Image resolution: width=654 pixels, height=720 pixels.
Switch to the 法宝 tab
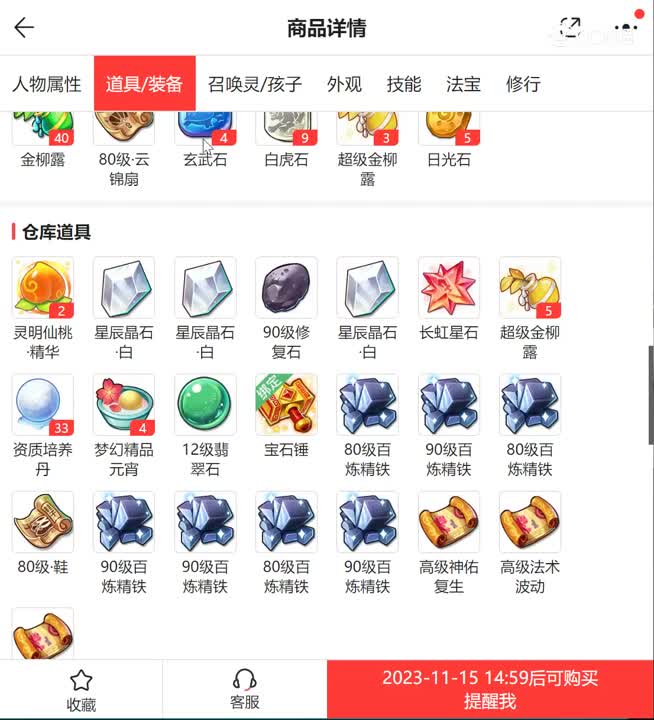point(464,84)
